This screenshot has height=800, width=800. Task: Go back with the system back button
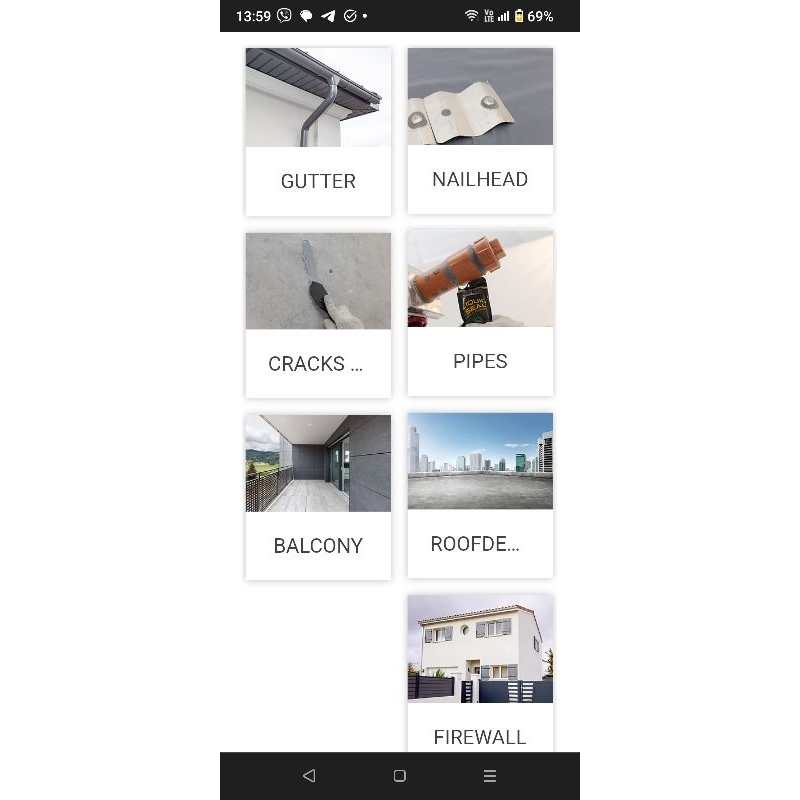[x=309, y=776]
